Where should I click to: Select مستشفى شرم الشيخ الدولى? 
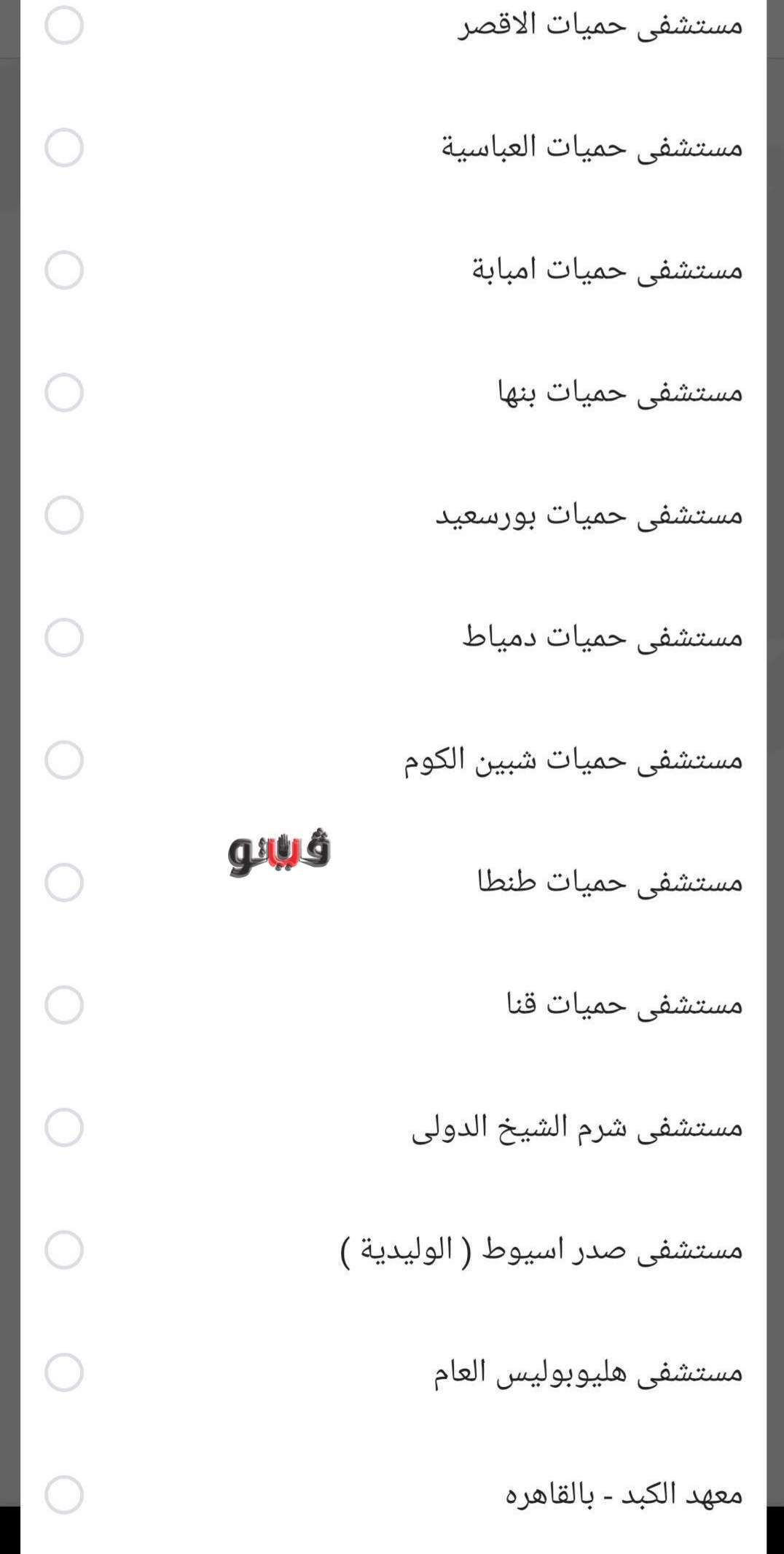pos(64,1128)
